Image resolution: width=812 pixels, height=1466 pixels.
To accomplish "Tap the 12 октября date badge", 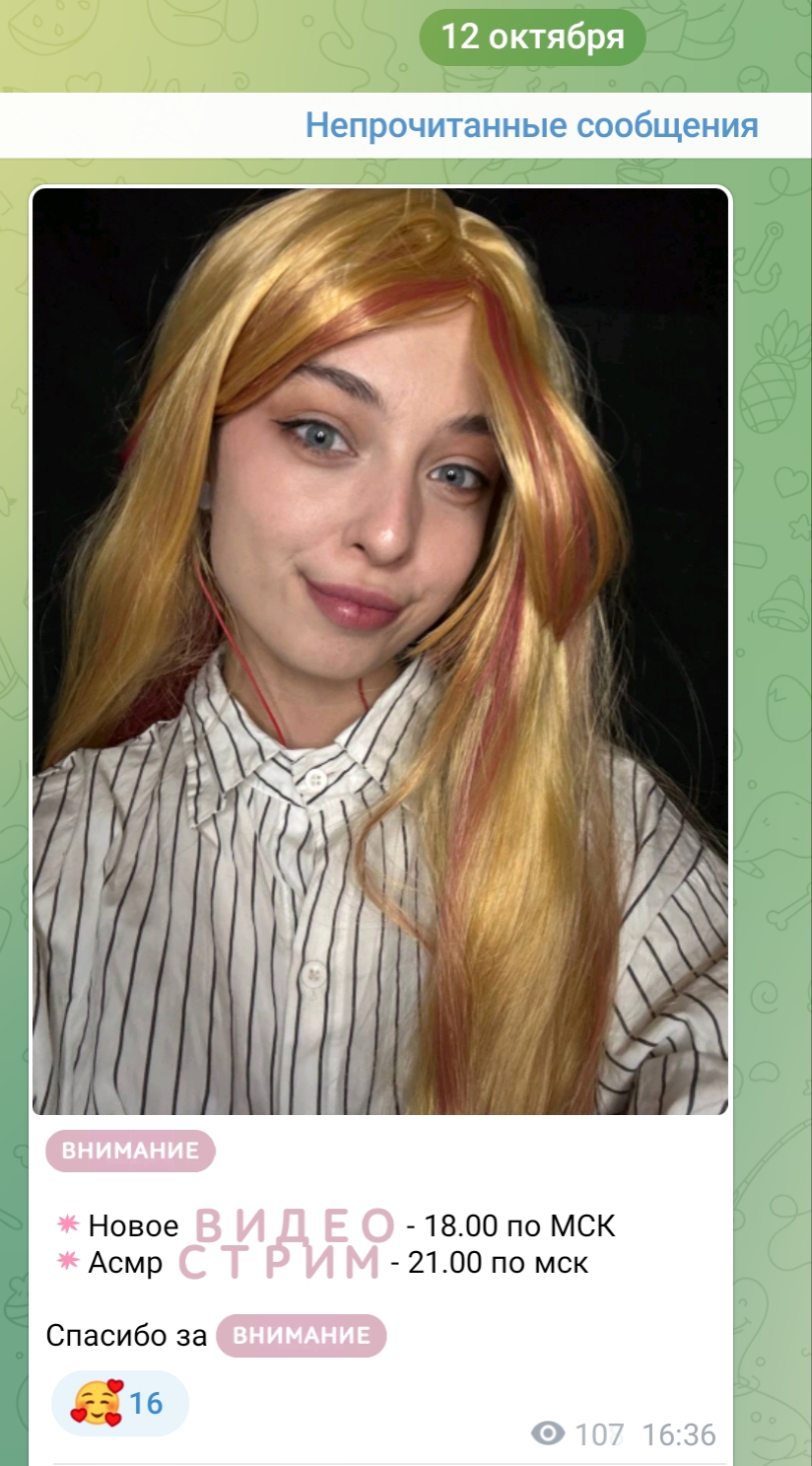I will pyautogui.click(x=532, y=37).
